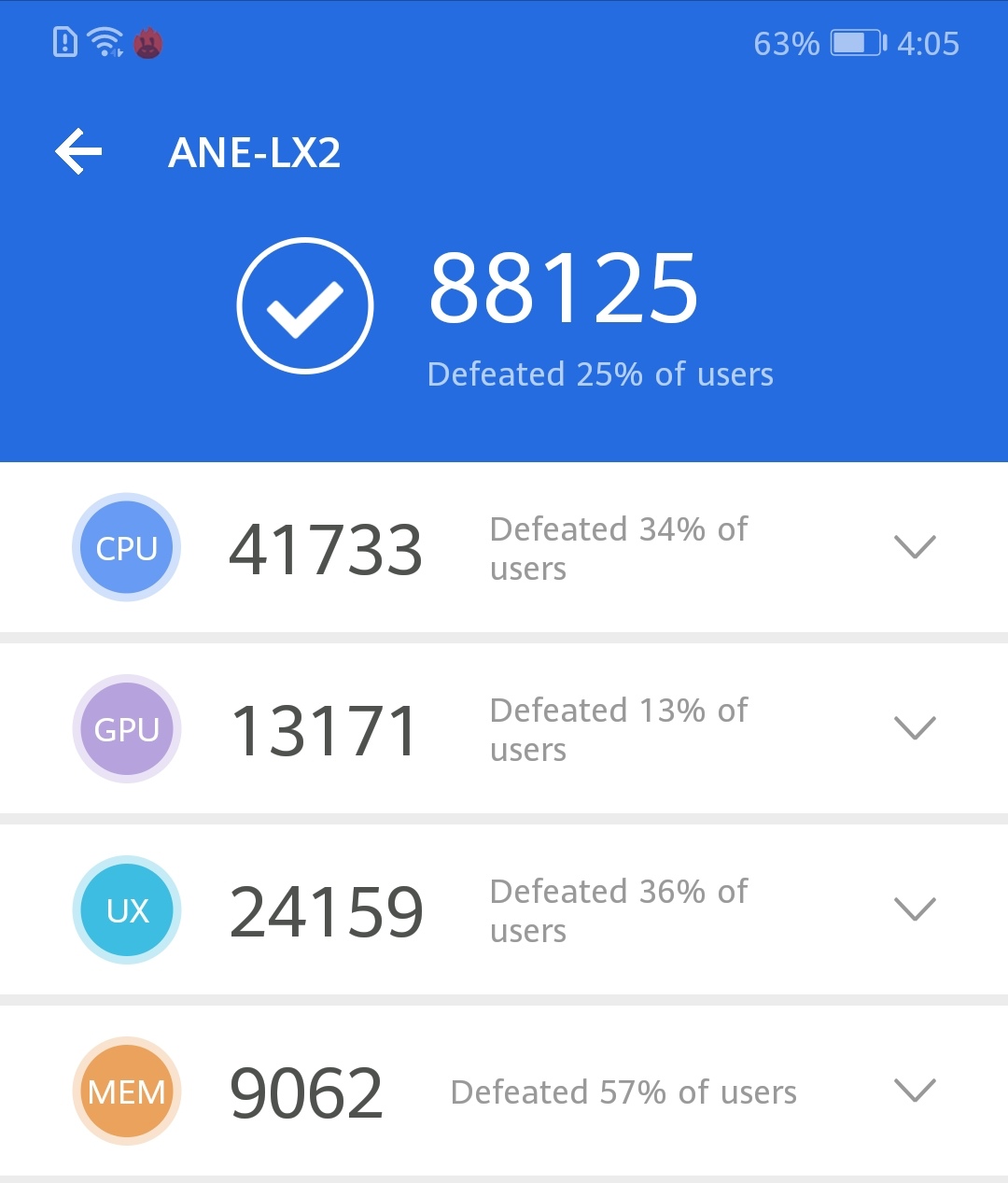Expand the CPU score details

(914, 546)
